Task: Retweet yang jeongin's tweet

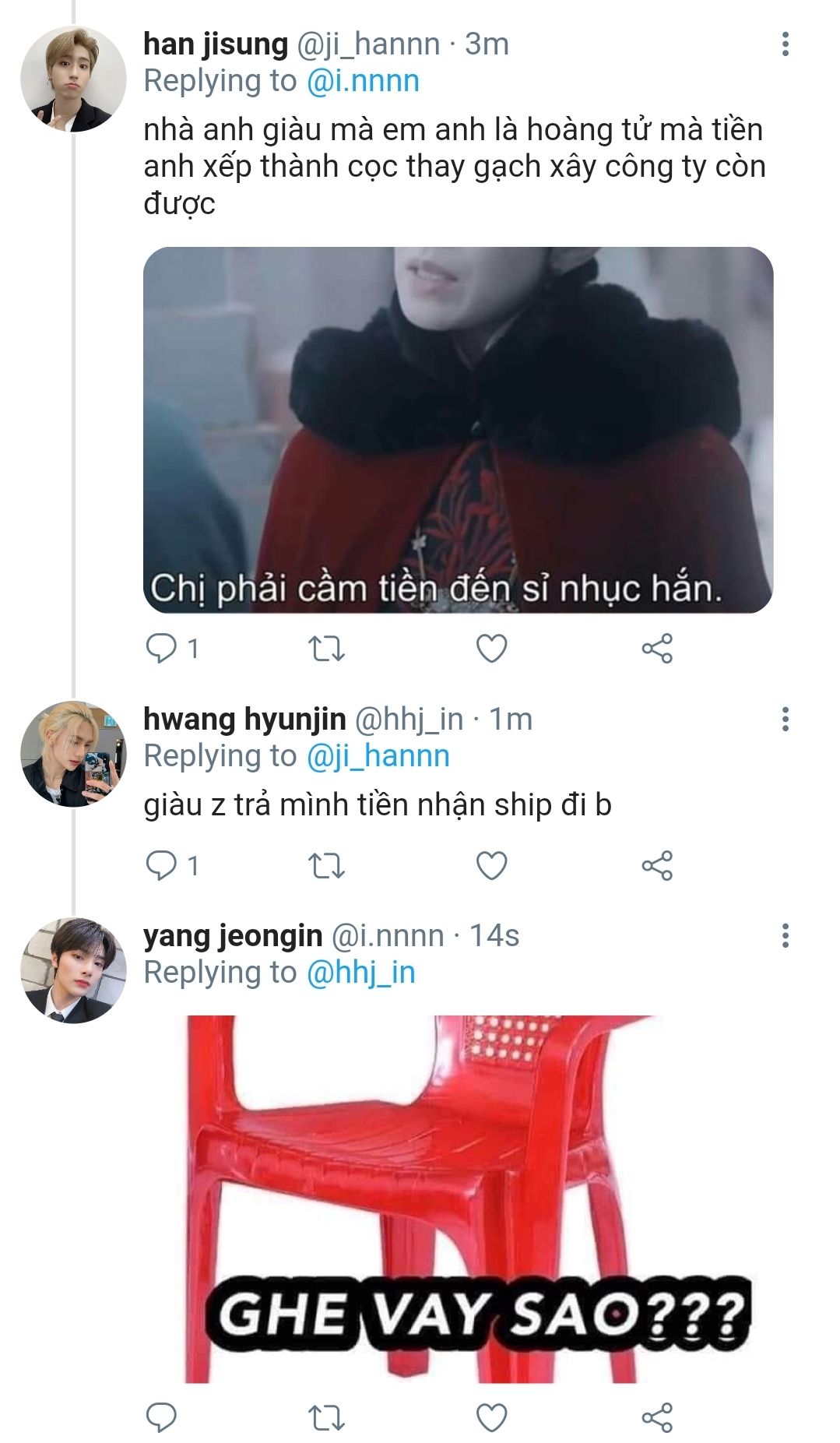Action: pos(326,1417)
